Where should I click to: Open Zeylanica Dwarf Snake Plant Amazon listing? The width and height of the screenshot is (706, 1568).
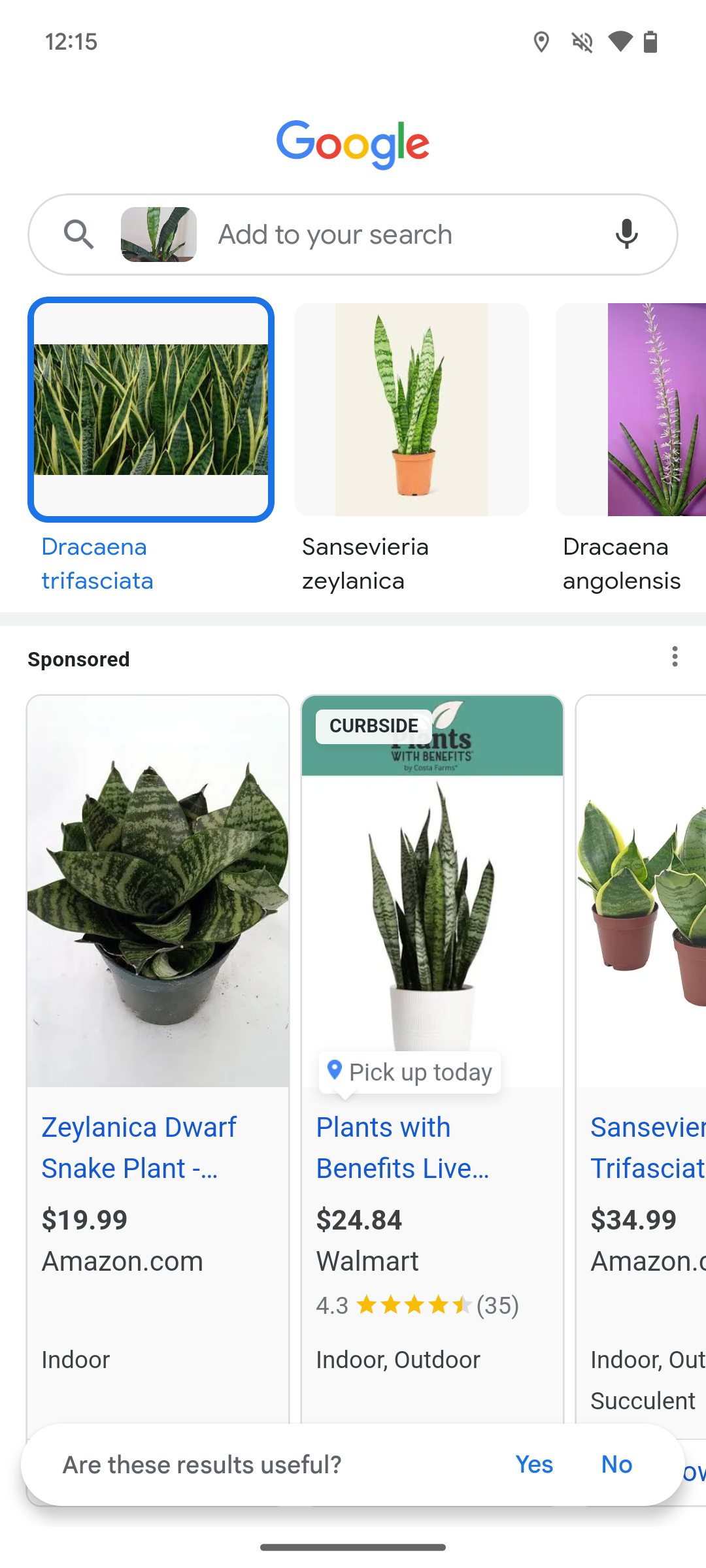[158, 980]
